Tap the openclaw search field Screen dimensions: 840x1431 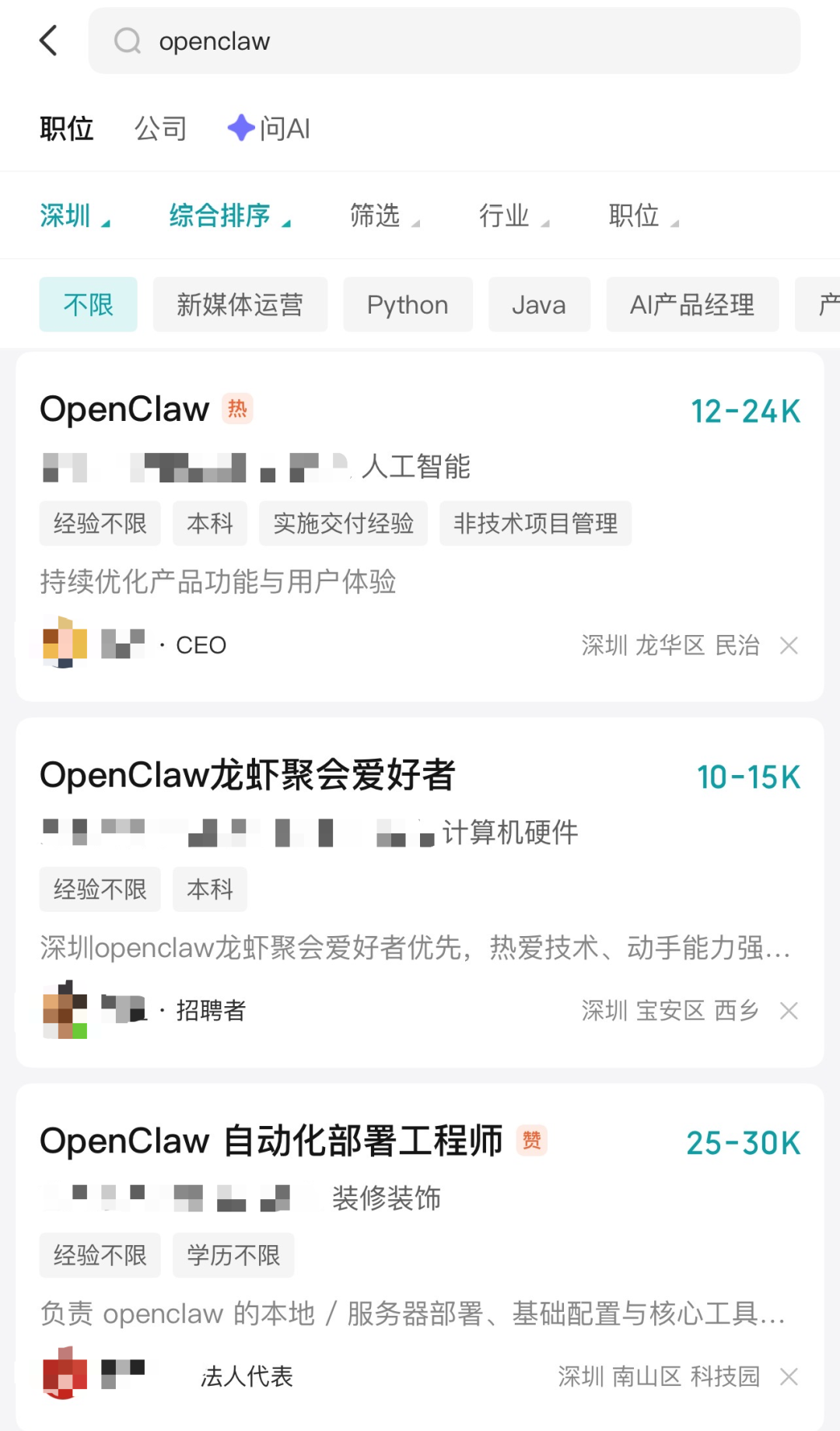(443, 40)
